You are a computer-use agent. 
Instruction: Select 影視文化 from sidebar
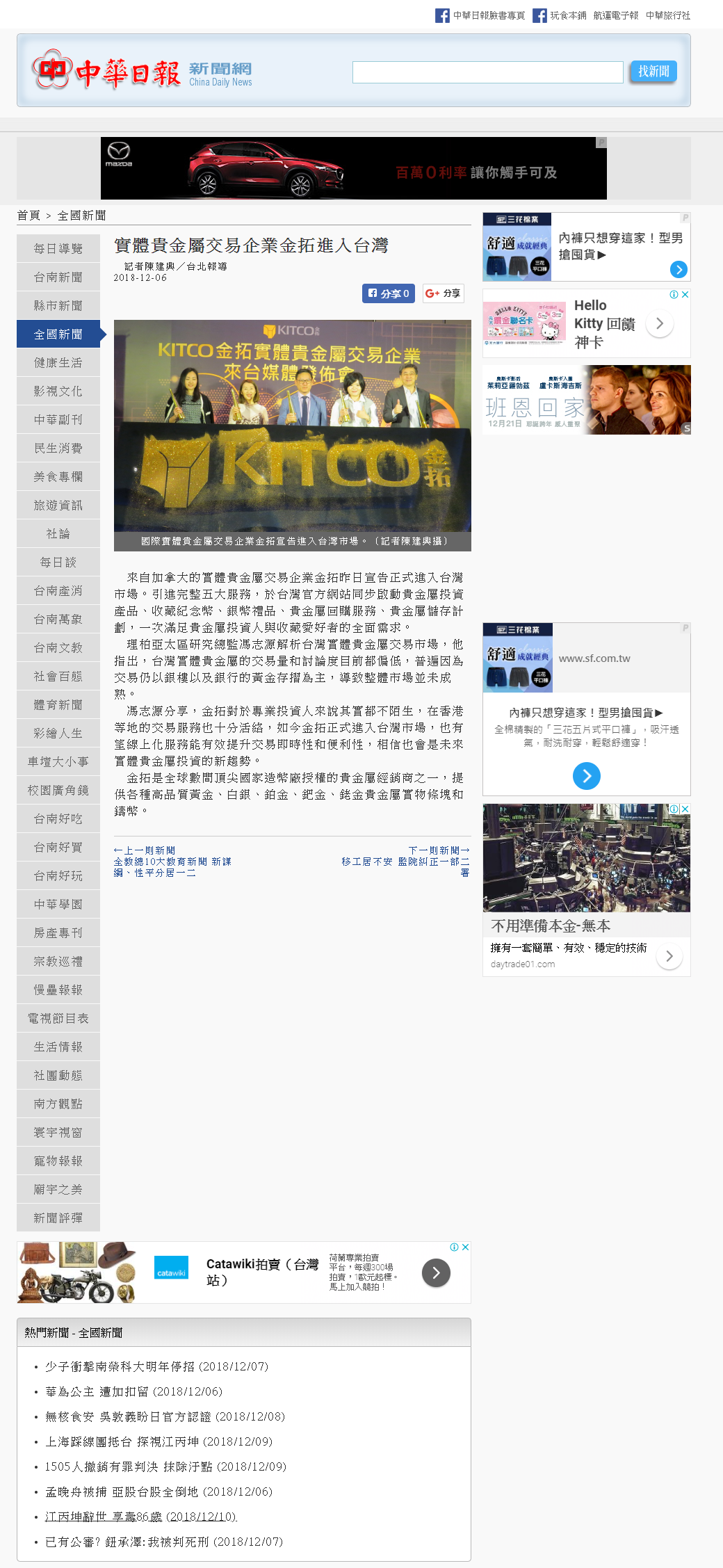tap(58, 391)
